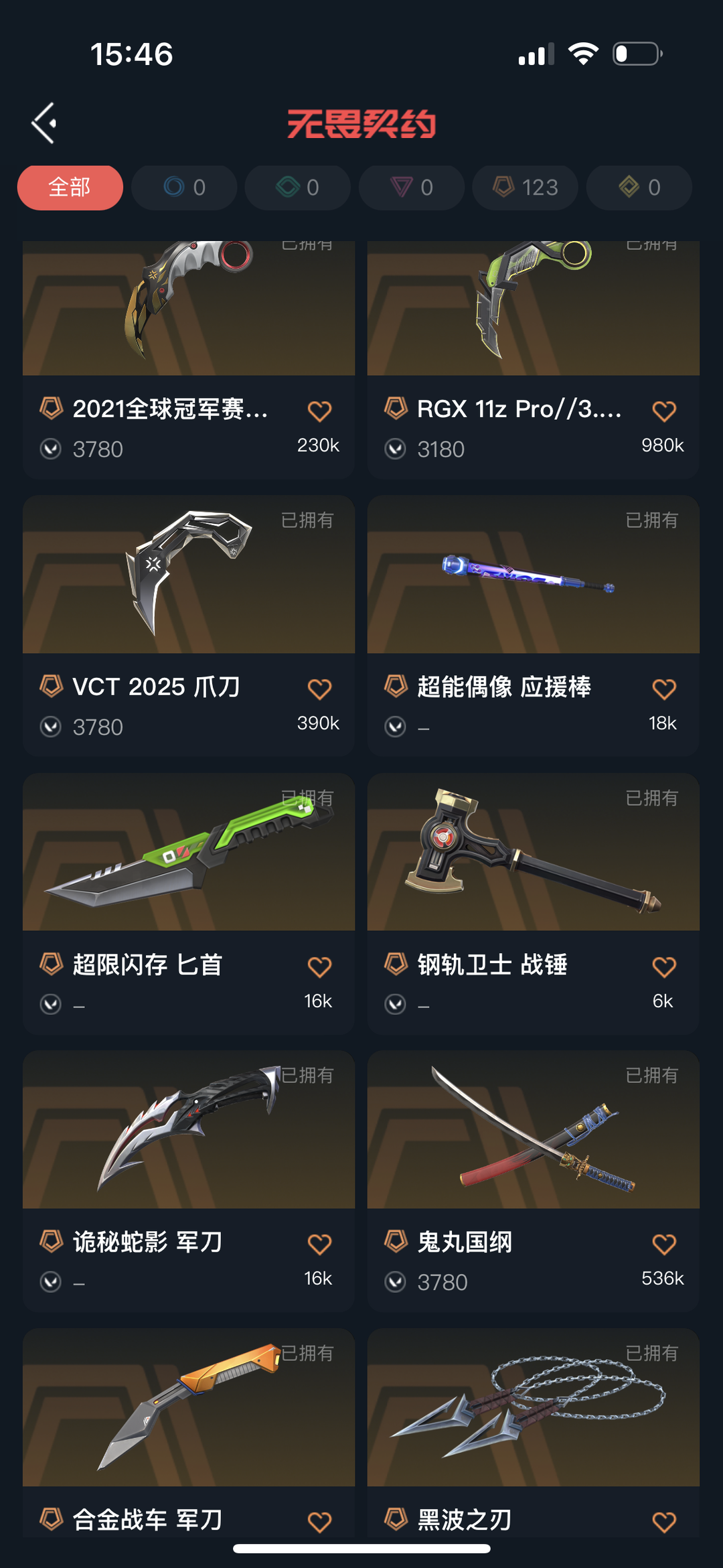723x1568 pixels.
Task: Open the VCT 2025 爪刀 skin card
Action: point(189,626)
